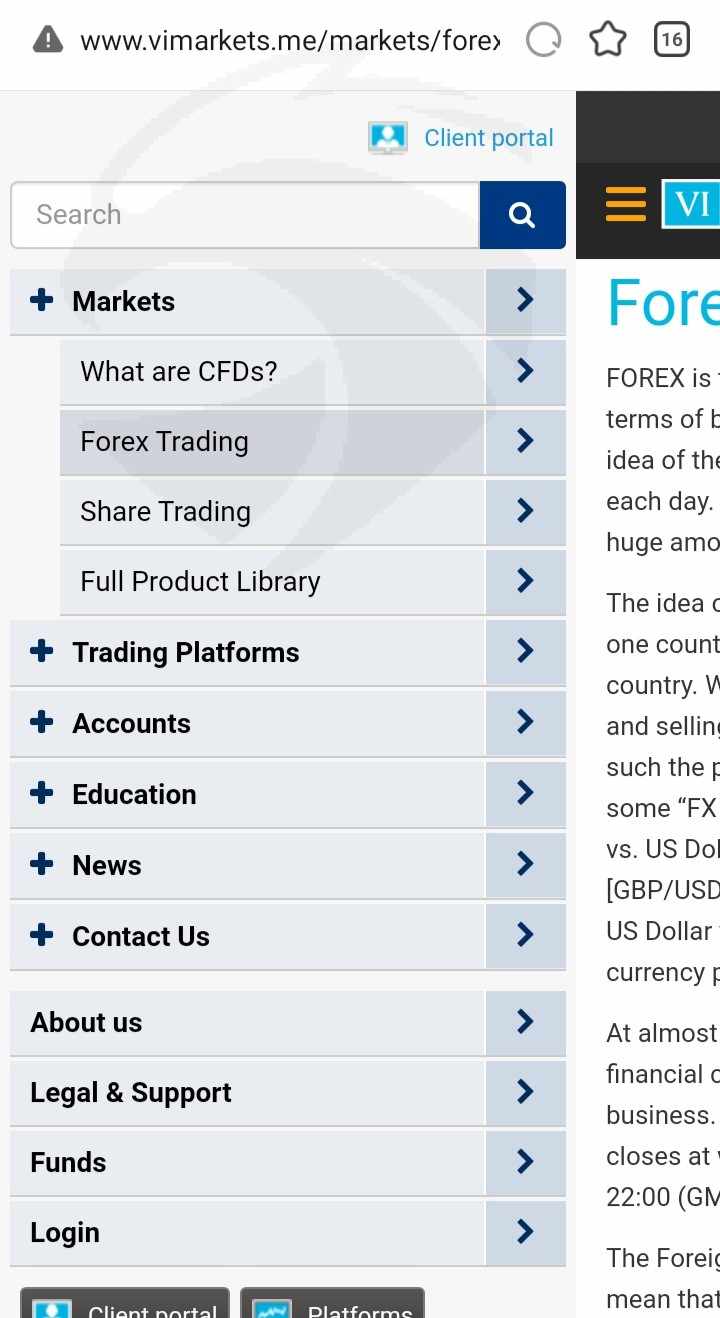
Task: Open What are CFDs? page
Action: click(313, 372)
